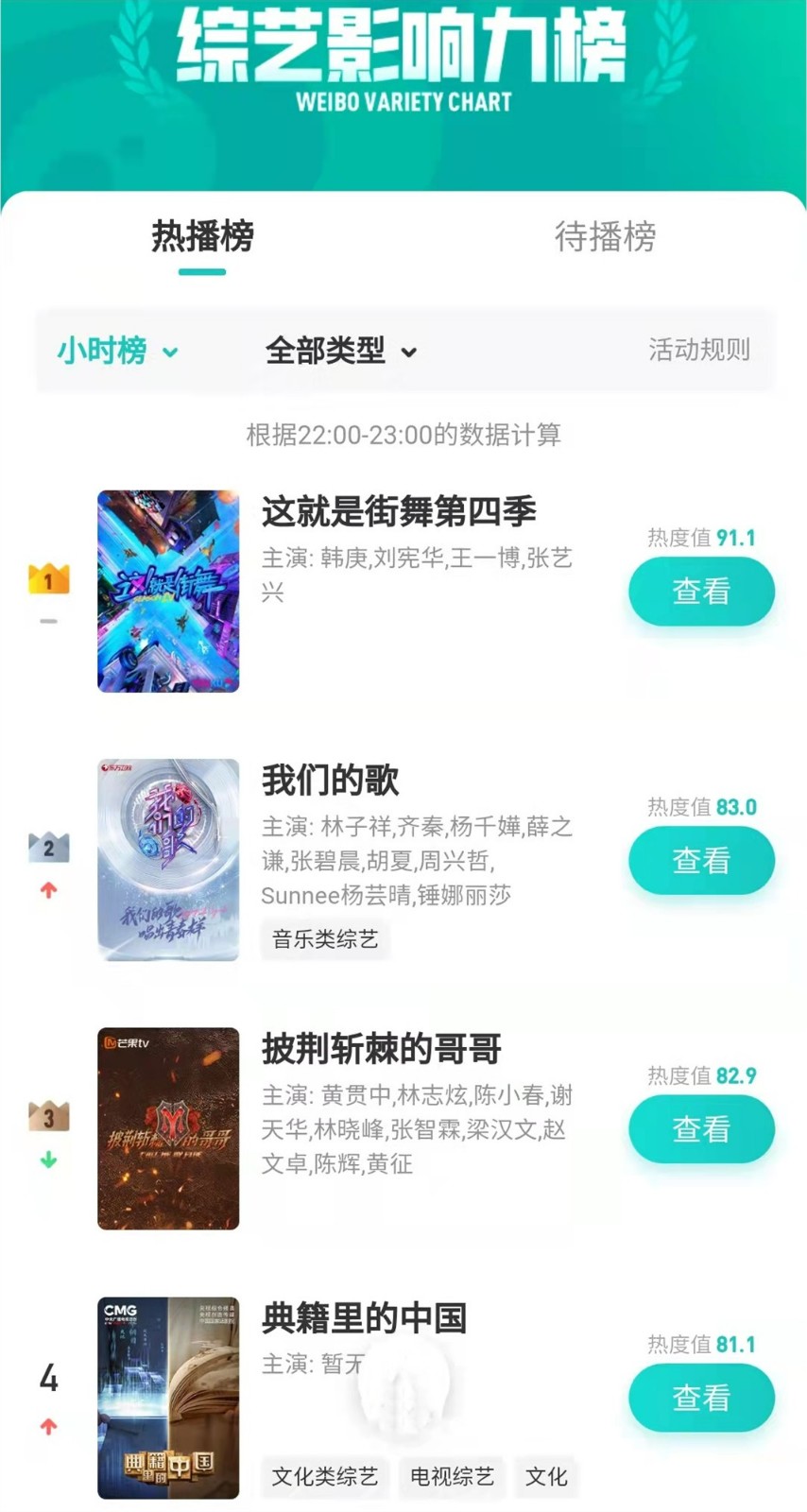Open the 活动规则 rules link
807x1512 pixels.
(x=699, y=351)
